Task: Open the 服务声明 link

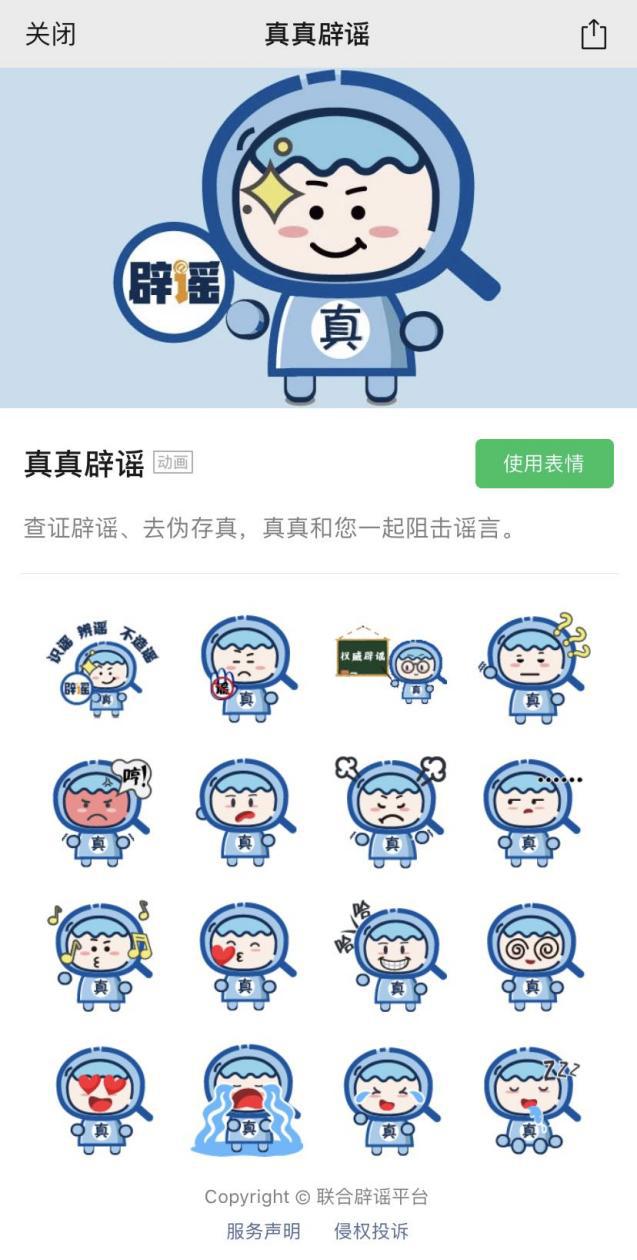Action: [x=263, y=1231]
